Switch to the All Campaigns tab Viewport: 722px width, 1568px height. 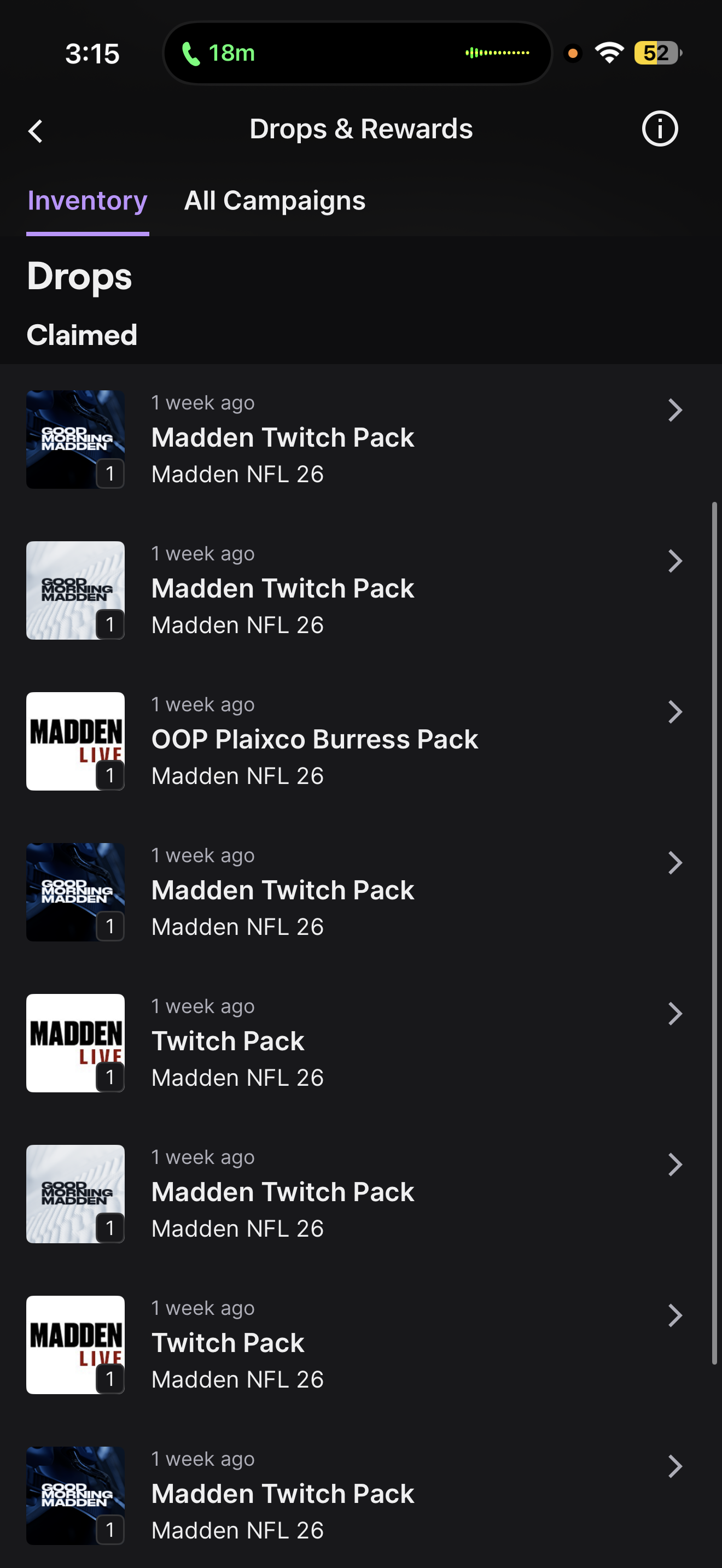(275, 201)
